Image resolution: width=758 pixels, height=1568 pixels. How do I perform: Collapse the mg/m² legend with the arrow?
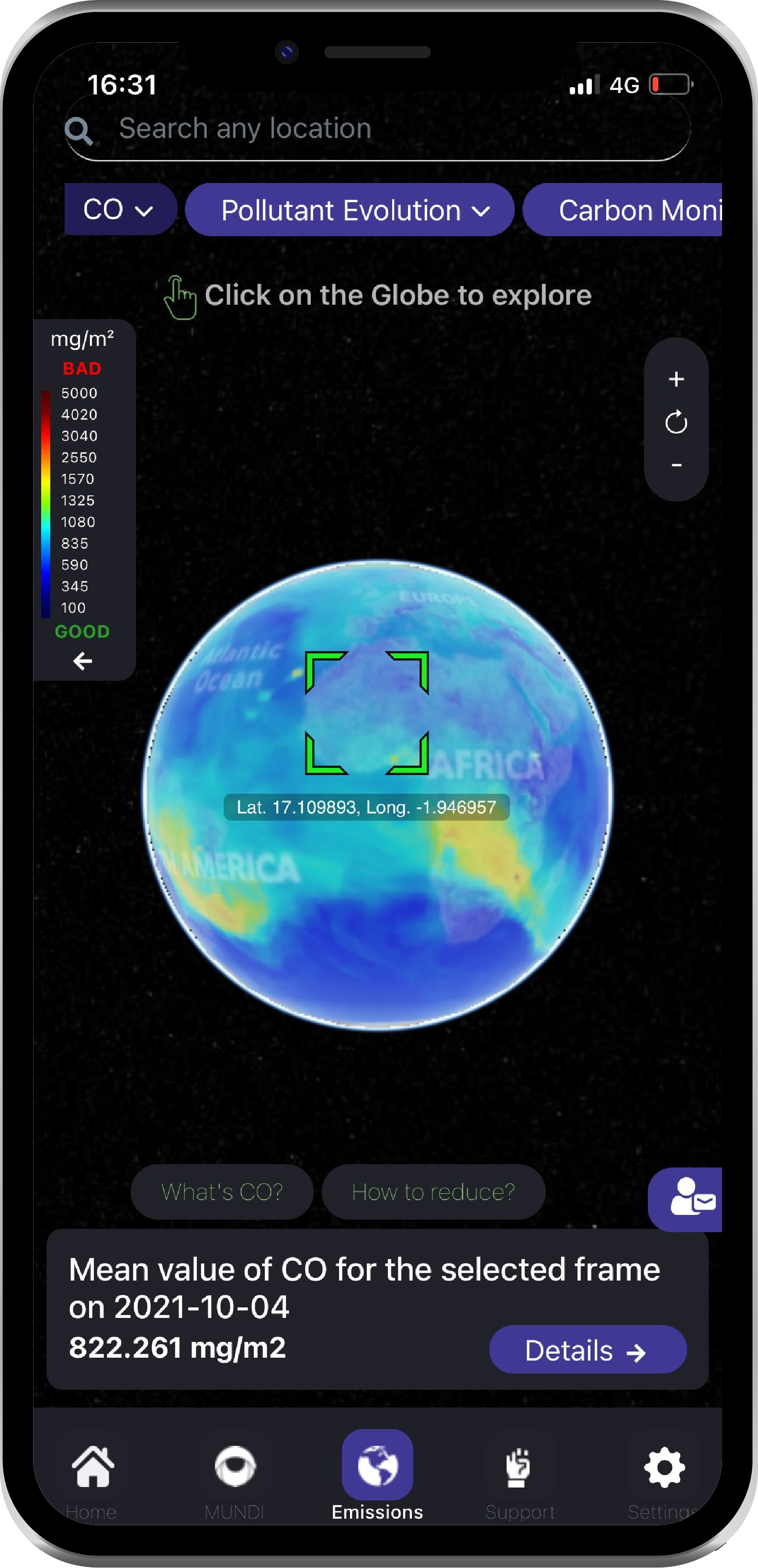(83, 661)
